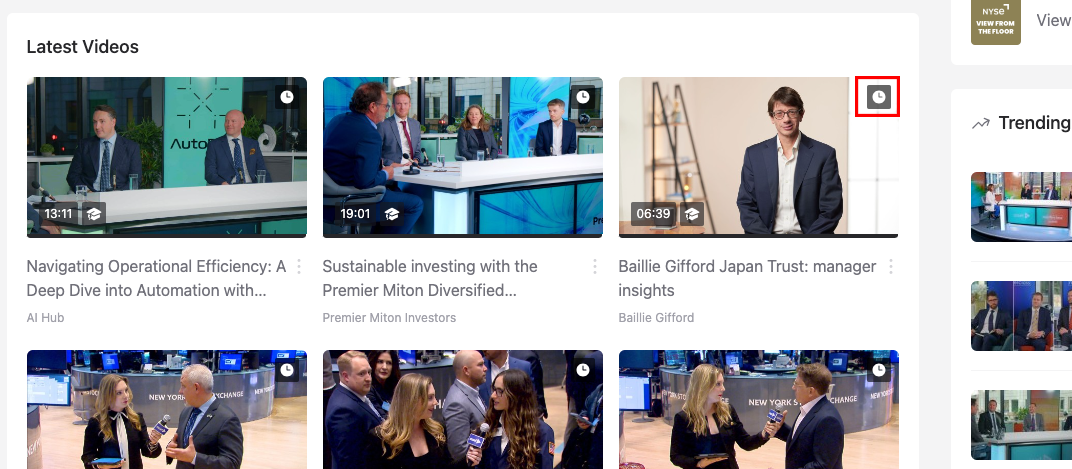Add Premier Miton Diversified video to watch later
Viewport: 1072px width, 469px height.
tap(583, 97)
